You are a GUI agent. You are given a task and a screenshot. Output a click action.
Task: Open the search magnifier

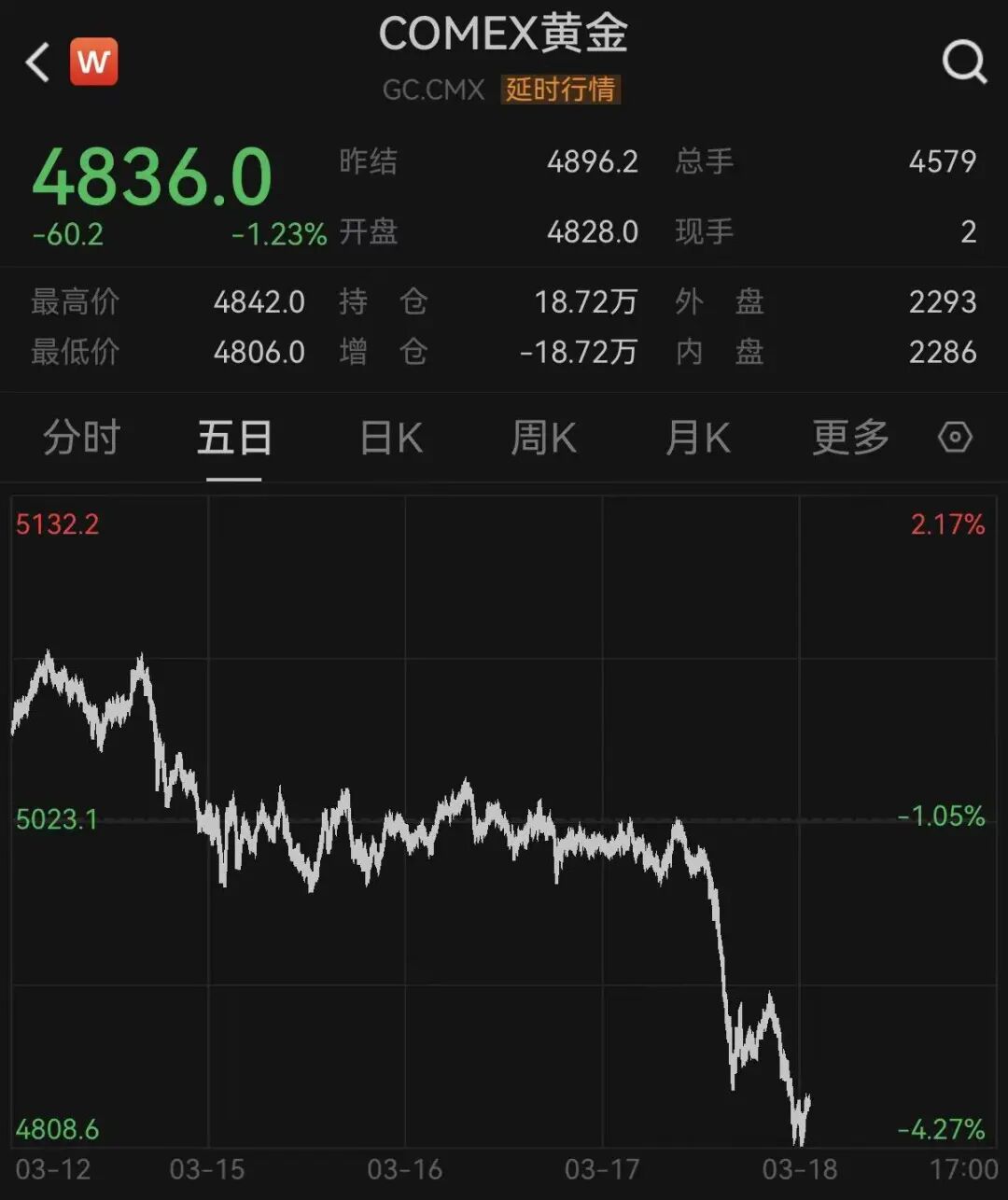coord(963,63)
